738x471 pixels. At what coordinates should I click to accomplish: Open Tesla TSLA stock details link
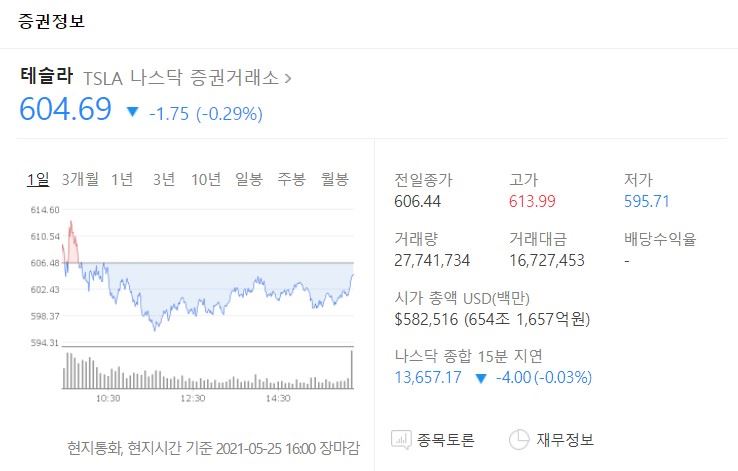tap(155, 77)
